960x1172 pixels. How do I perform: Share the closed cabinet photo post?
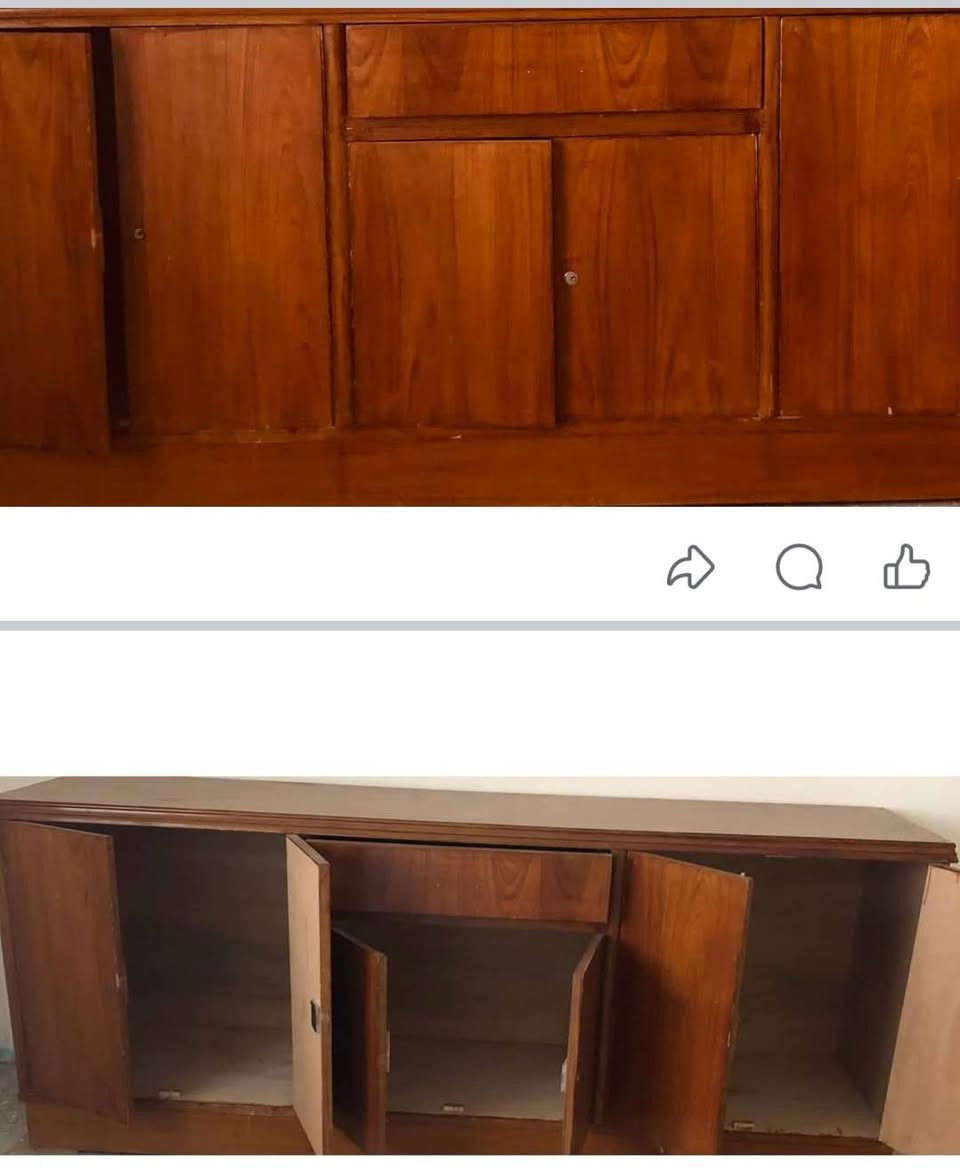tap(690, 568)
